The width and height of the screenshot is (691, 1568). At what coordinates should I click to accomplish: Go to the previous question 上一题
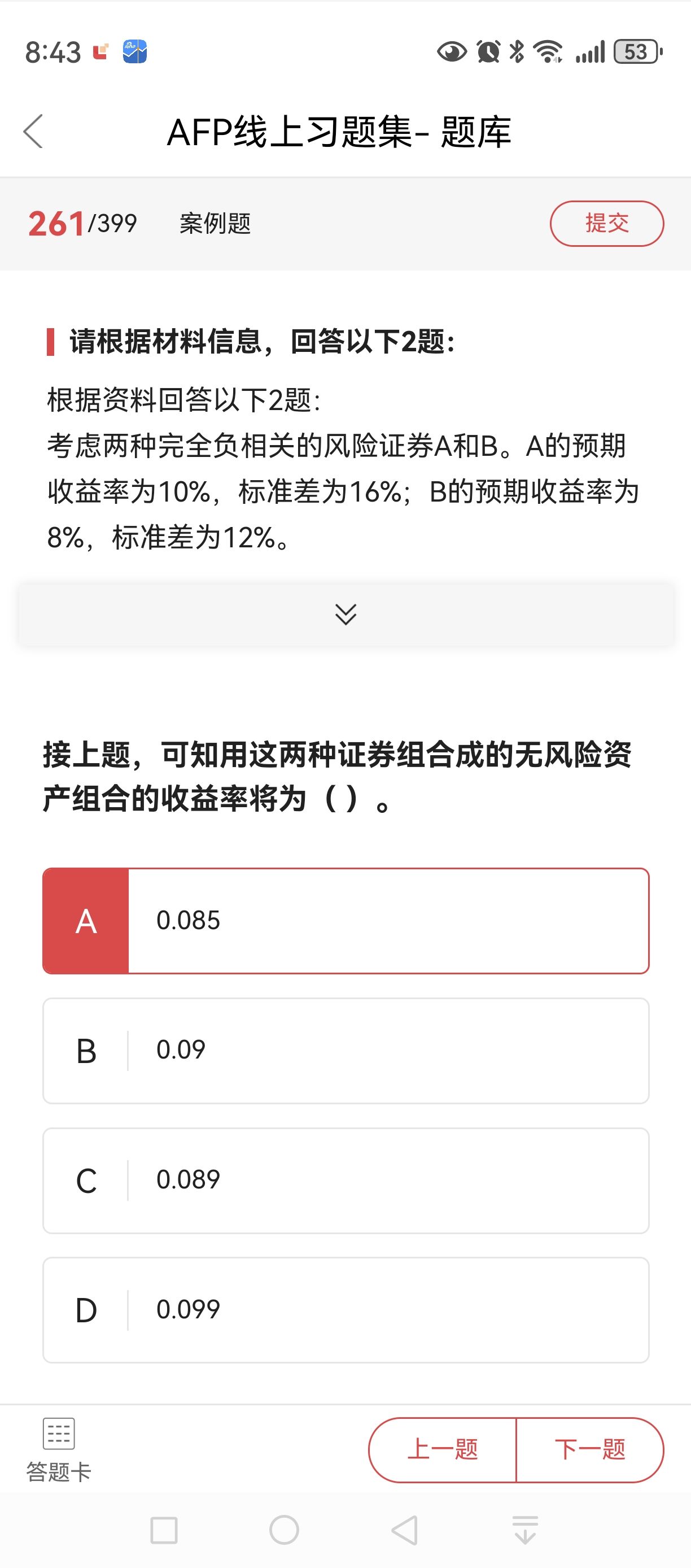coord(442,1450)
